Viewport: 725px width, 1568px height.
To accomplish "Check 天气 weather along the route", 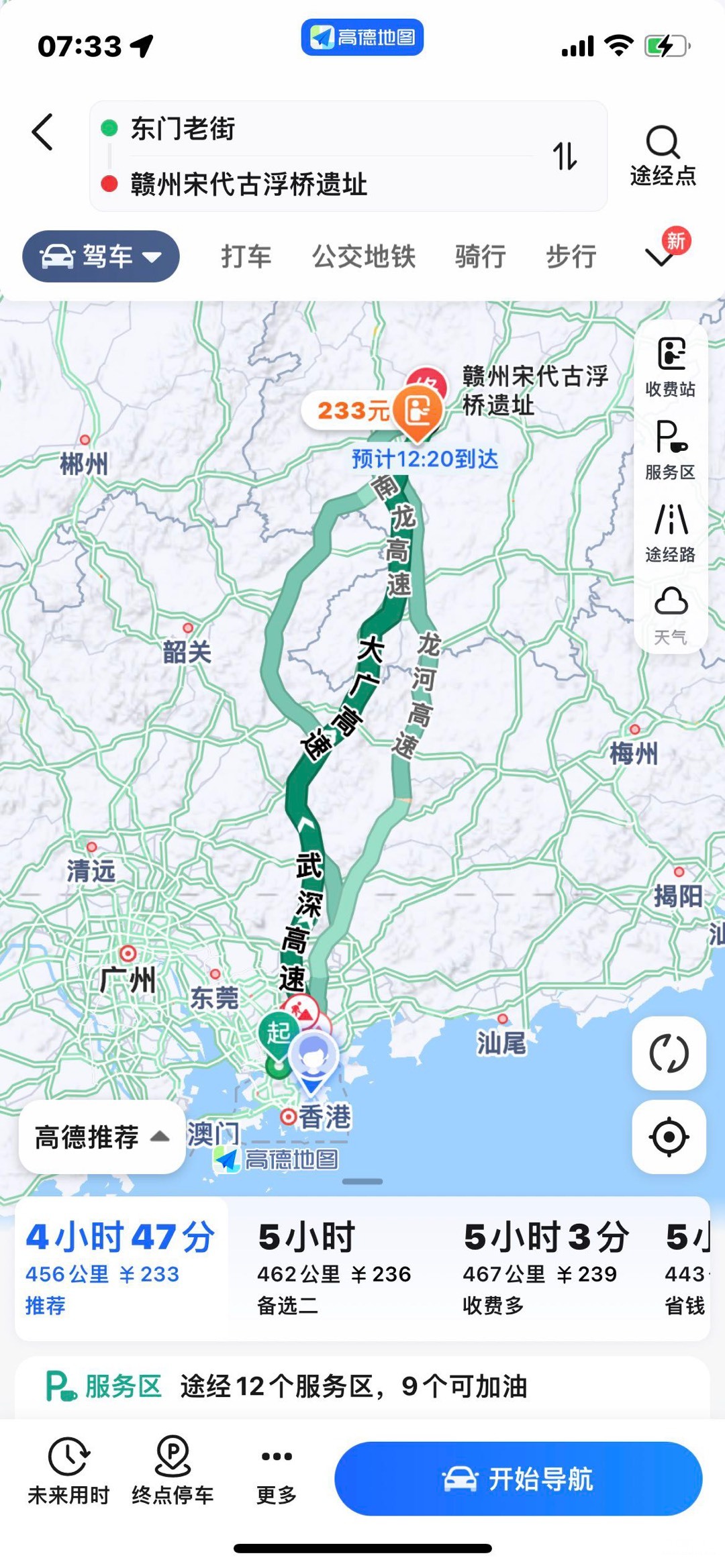I will [x=671, y=615].
